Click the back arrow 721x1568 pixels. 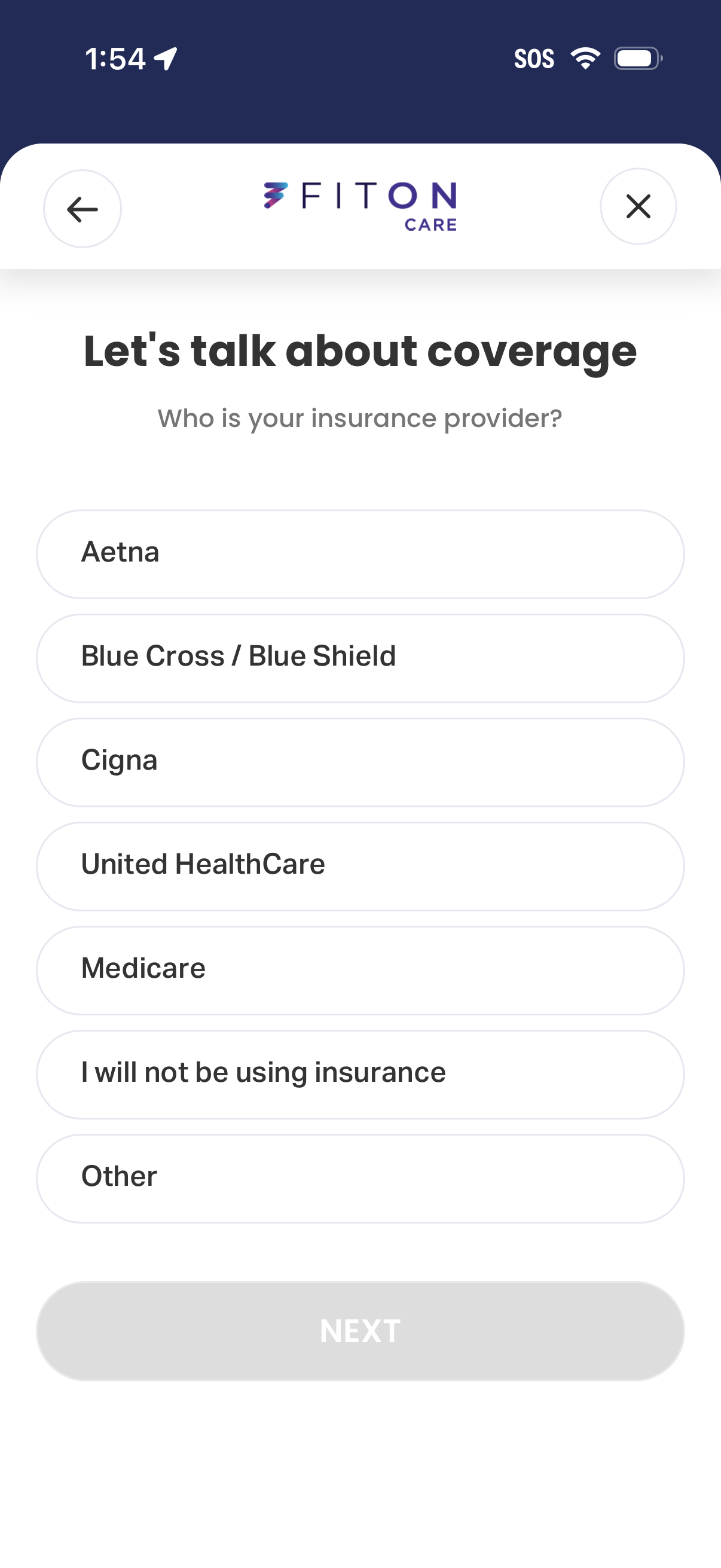click(x=82, y=208)
